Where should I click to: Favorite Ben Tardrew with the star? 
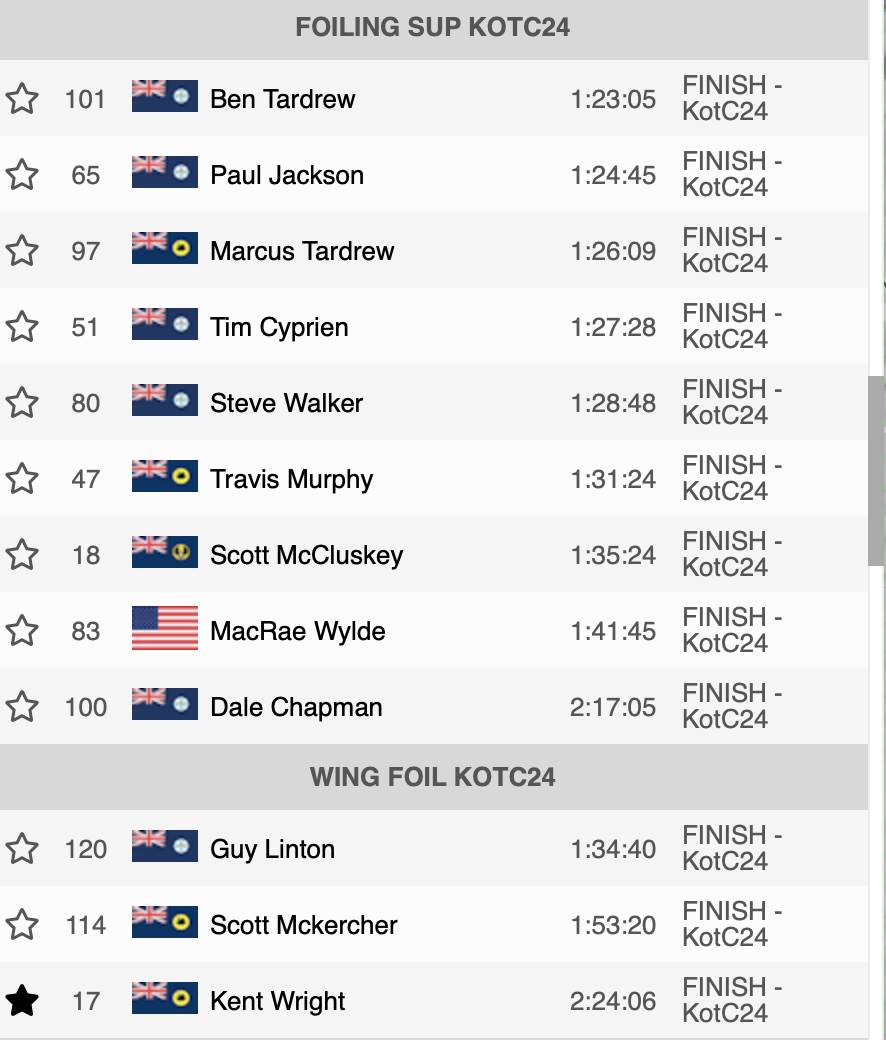coord(22,99)
